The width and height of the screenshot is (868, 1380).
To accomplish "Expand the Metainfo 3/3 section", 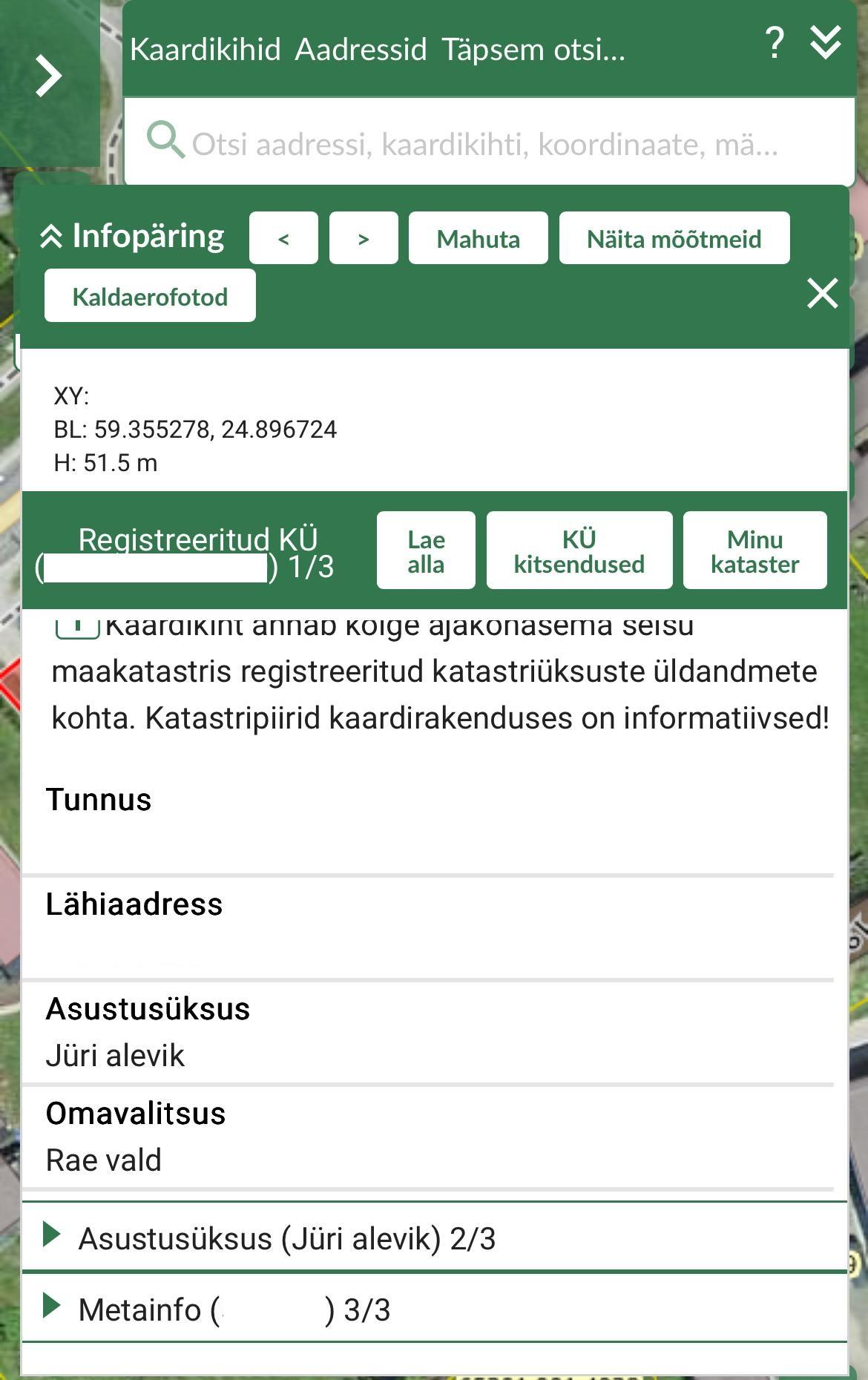I will coord(234,1310).
